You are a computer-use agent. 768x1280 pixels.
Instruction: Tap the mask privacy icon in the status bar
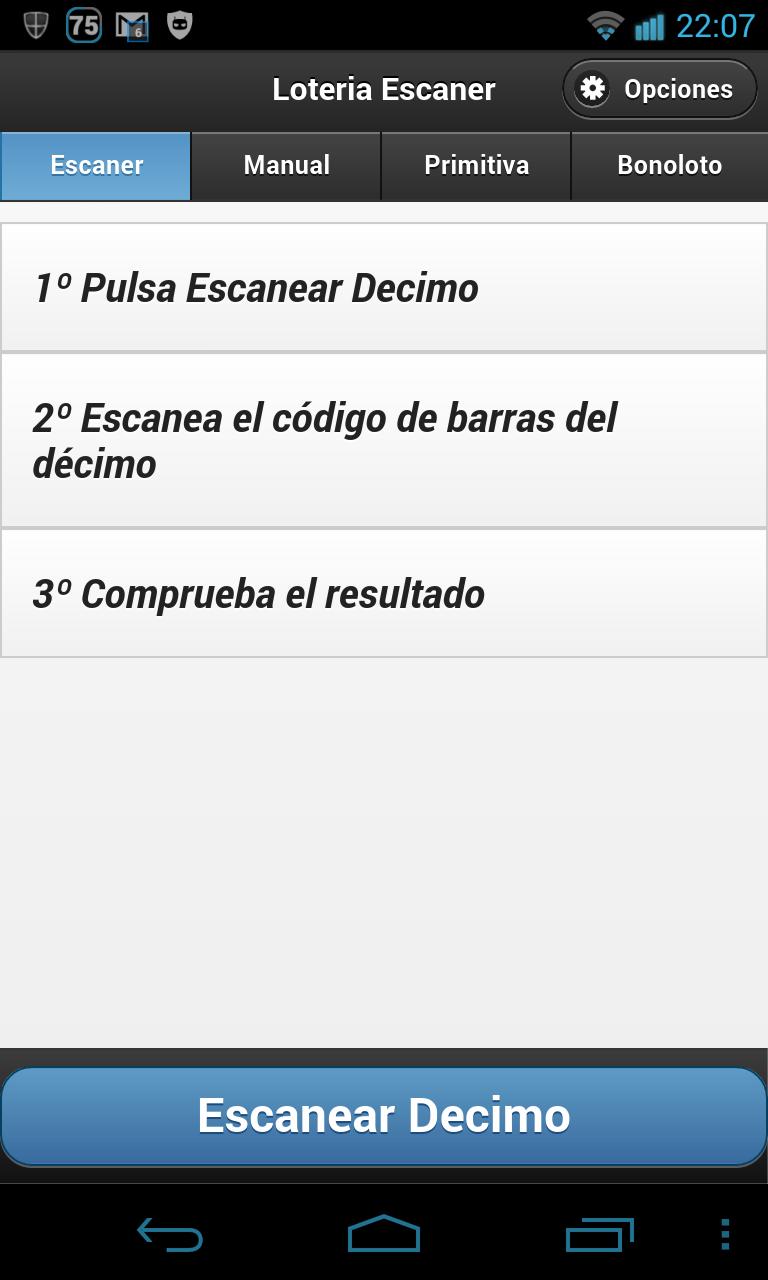(180, 24)
